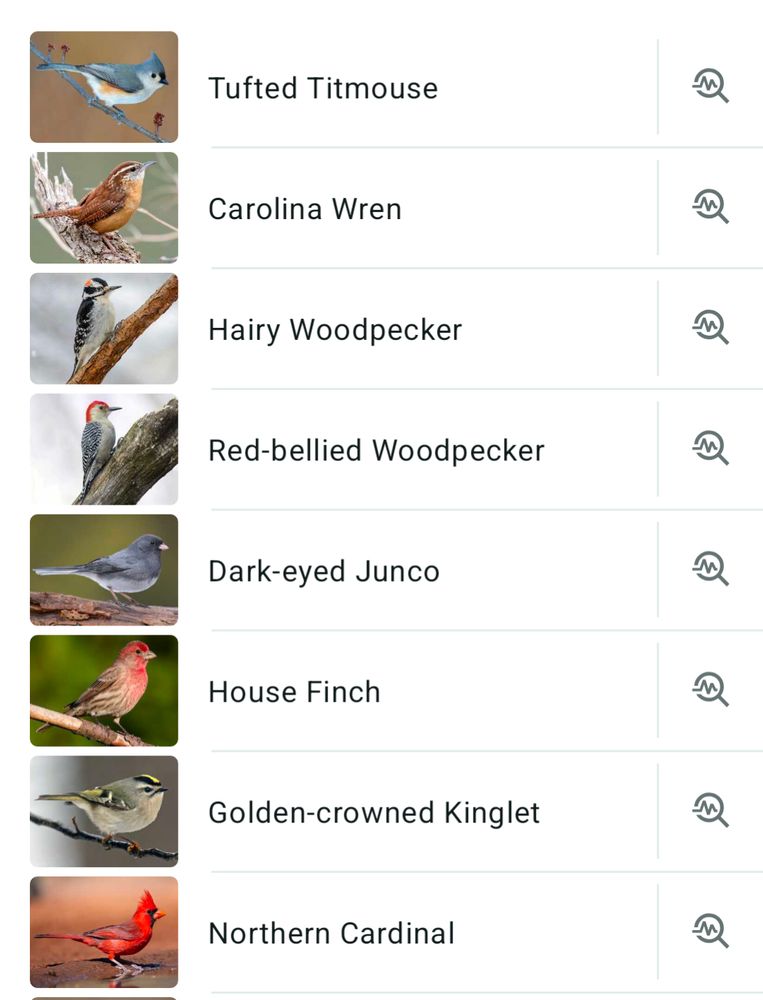This screenshot has width=763, height=1000.
Task: Open the sound spectrogram icon for Carolina Wren
Action: tap(710, 208)
